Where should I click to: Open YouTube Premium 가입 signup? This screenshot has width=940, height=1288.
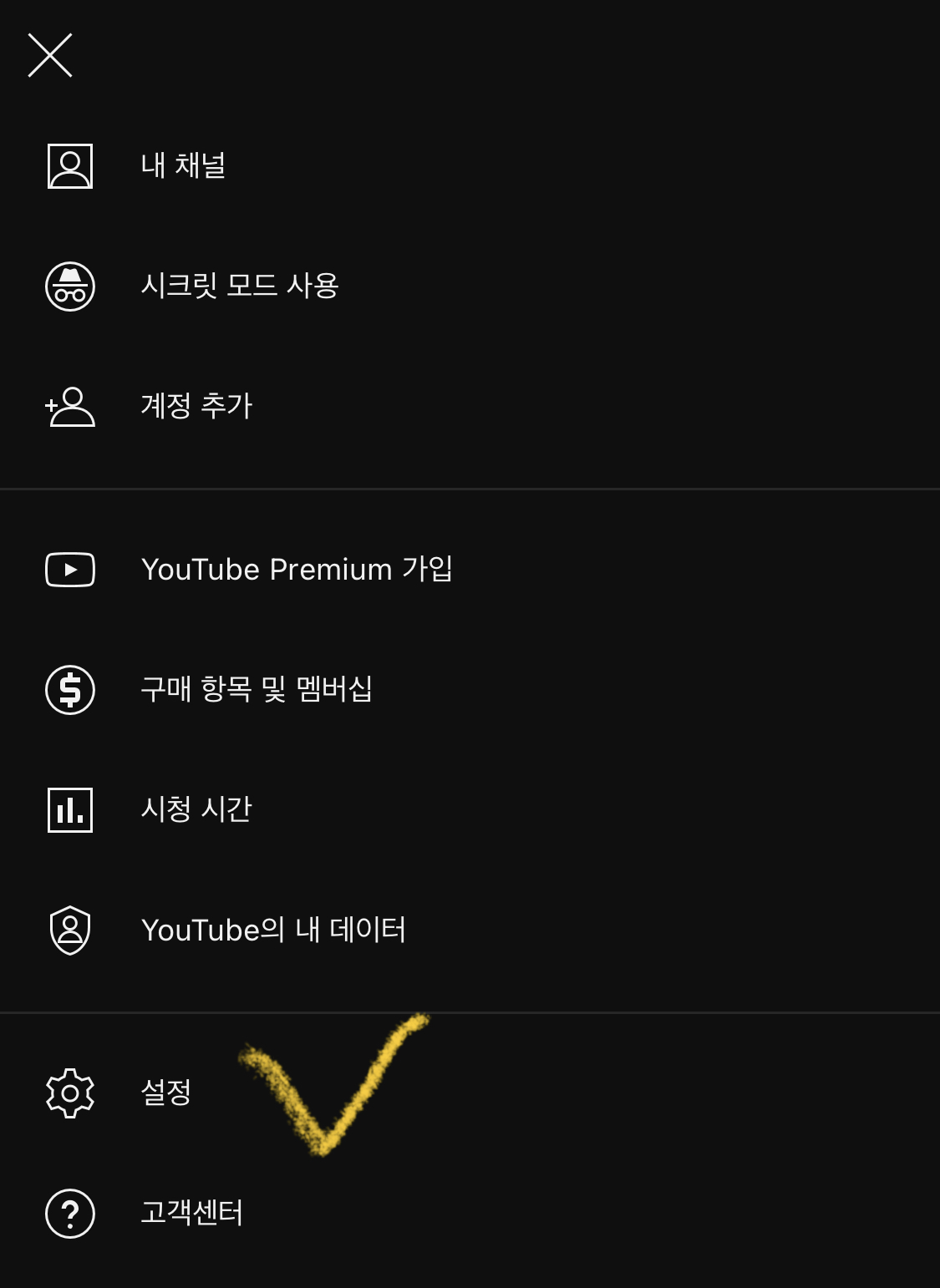(297, 570)
